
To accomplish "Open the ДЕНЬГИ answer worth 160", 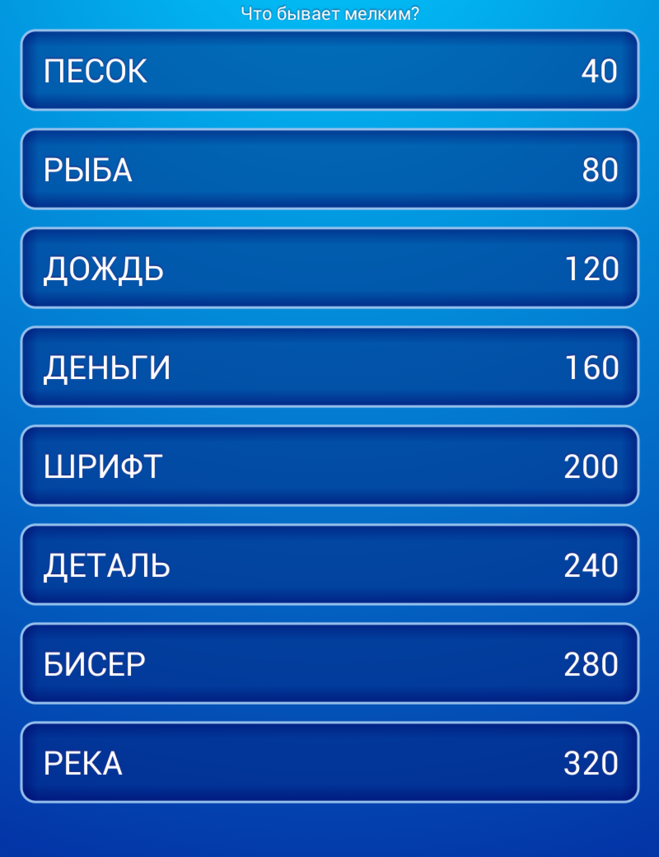I will click(329, 368).
